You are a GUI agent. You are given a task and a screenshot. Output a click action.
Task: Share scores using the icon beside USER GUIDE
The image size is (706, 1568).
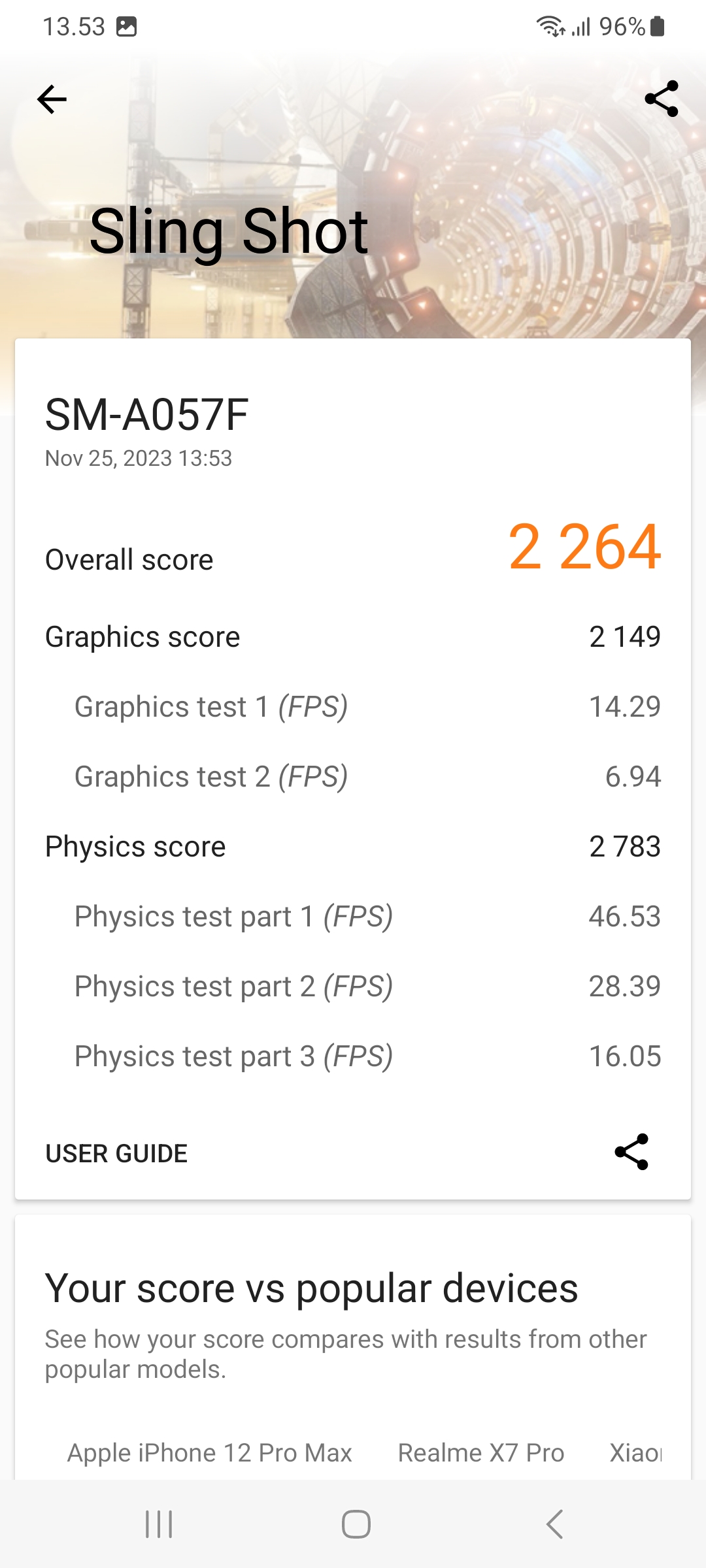click(x=631, y=1152)
